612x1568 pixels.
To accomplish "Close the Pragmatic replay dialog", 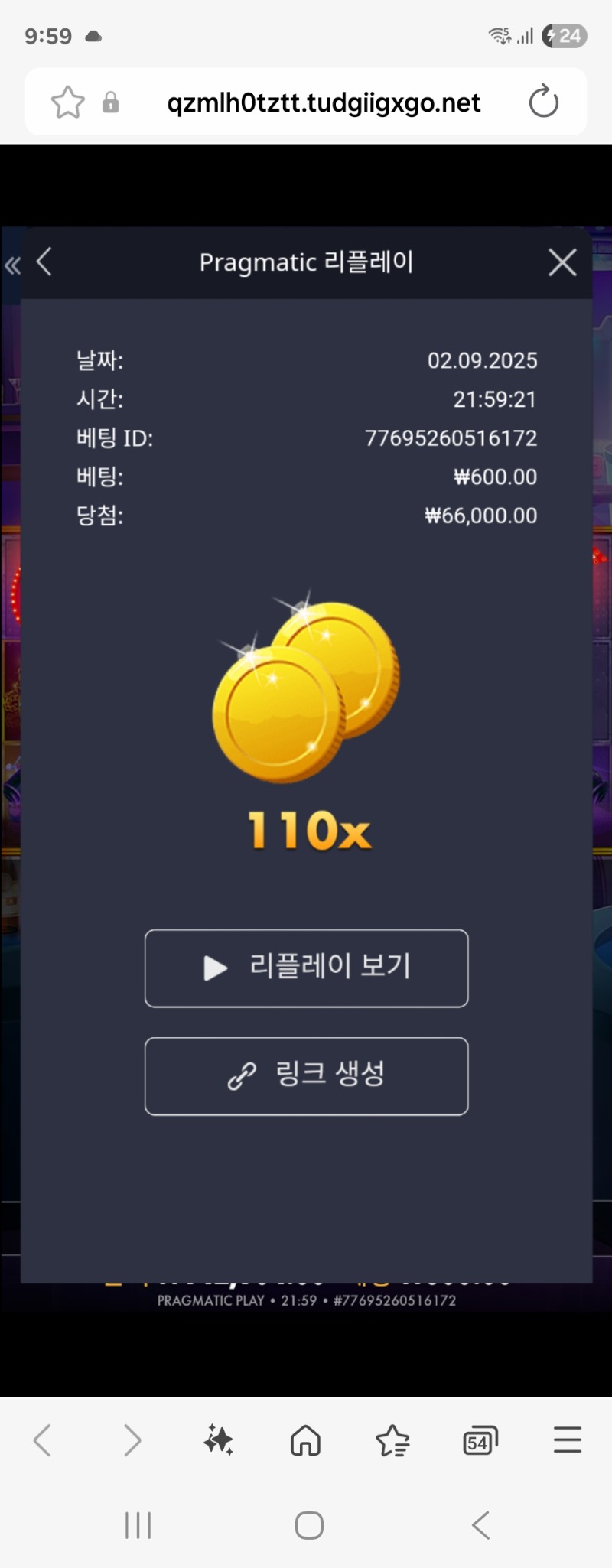I will [562, 262].
